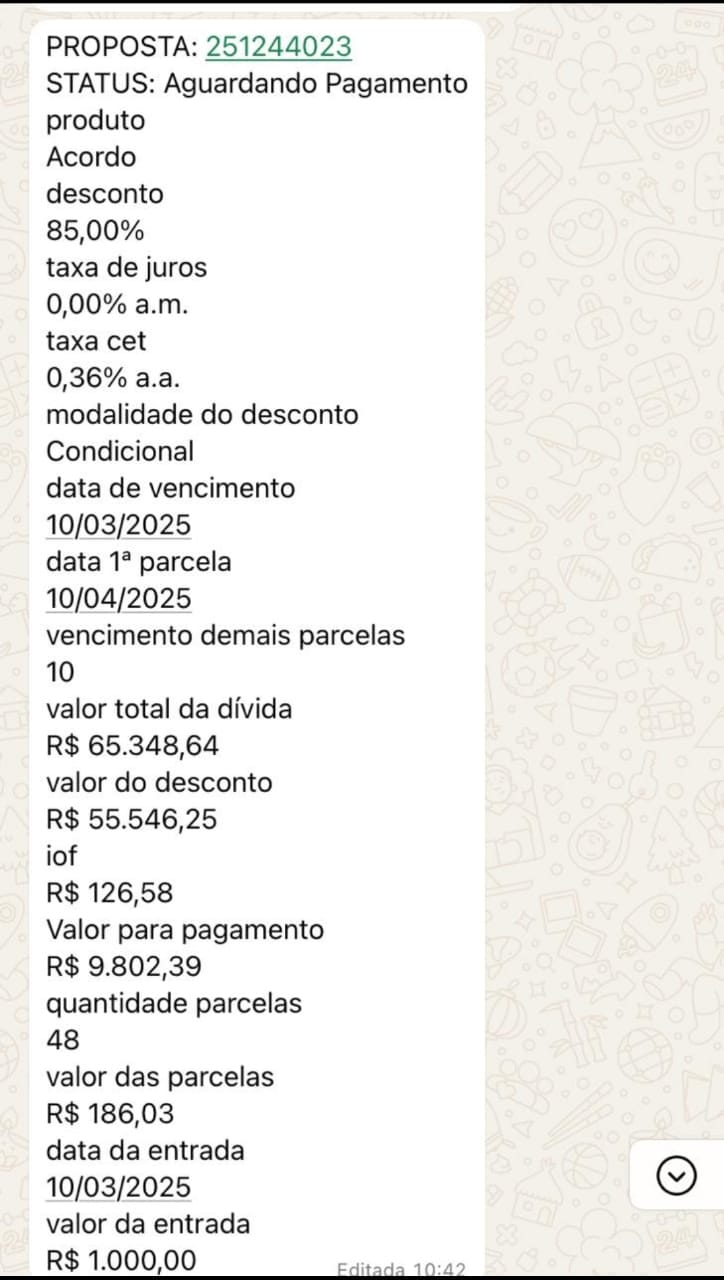Open the date under data de vencimento
This screenshot has width=724, height=1280.
(x=118, y=525)
